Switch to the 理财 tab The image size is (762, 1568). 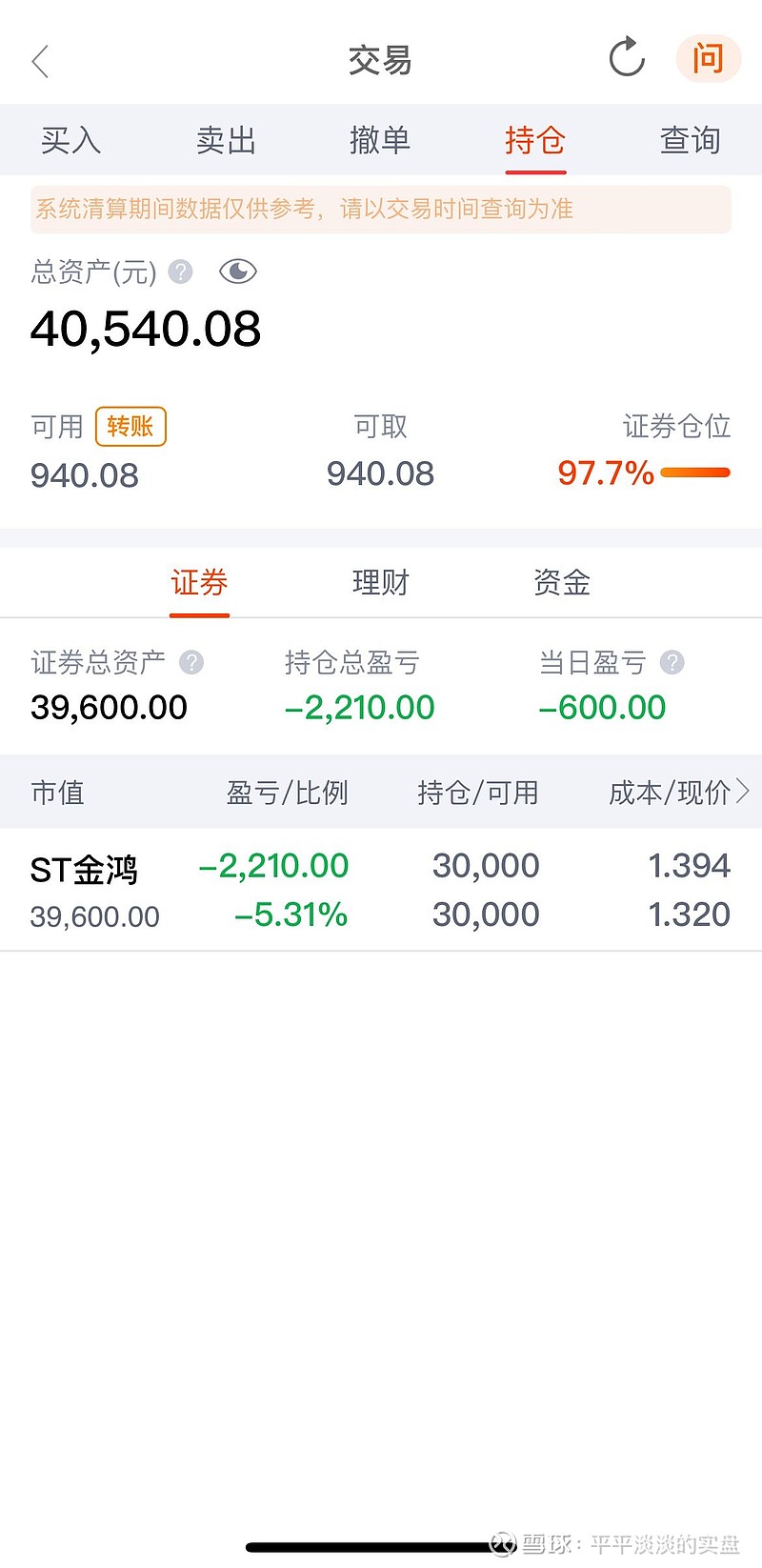(380, 582)
